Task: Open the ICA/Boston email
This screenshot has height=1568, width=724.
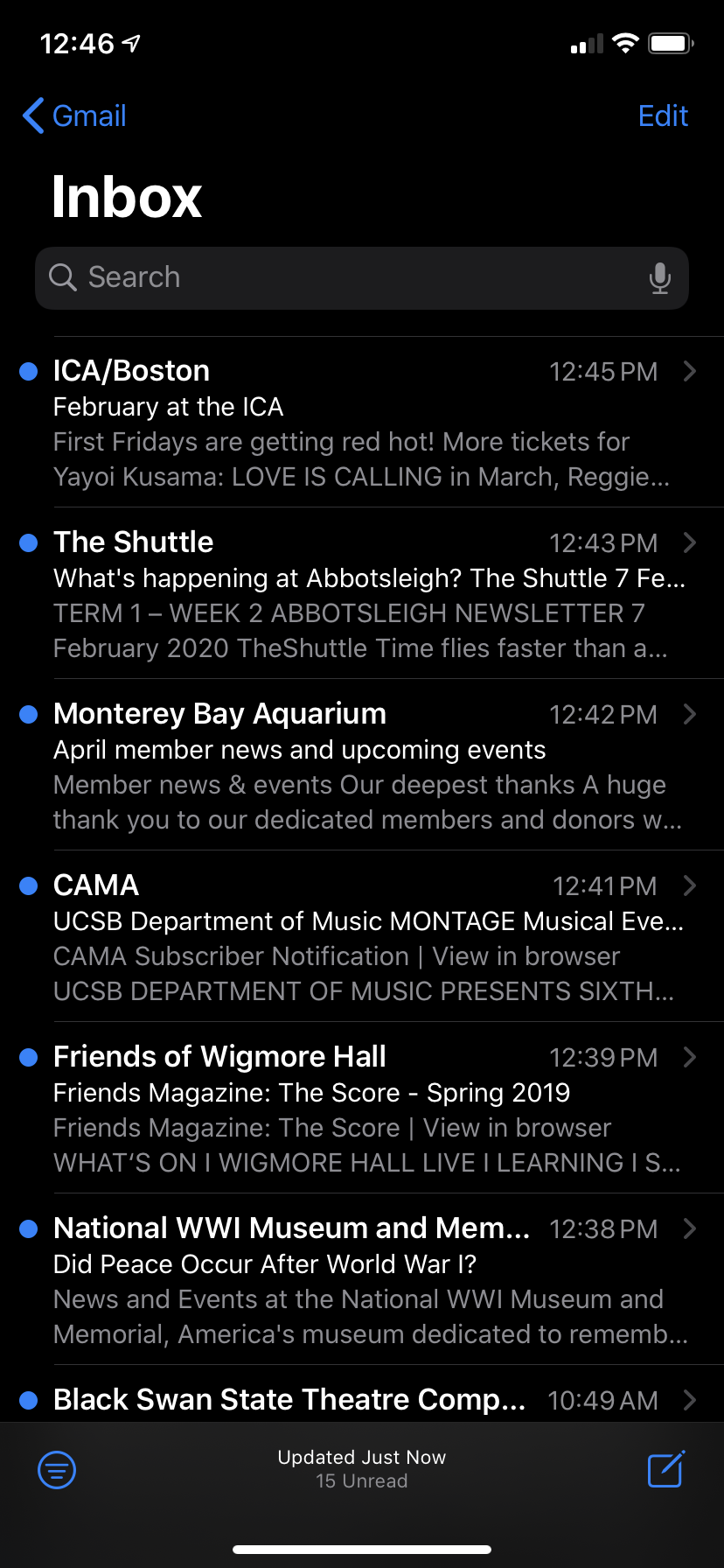Action: 362,423
